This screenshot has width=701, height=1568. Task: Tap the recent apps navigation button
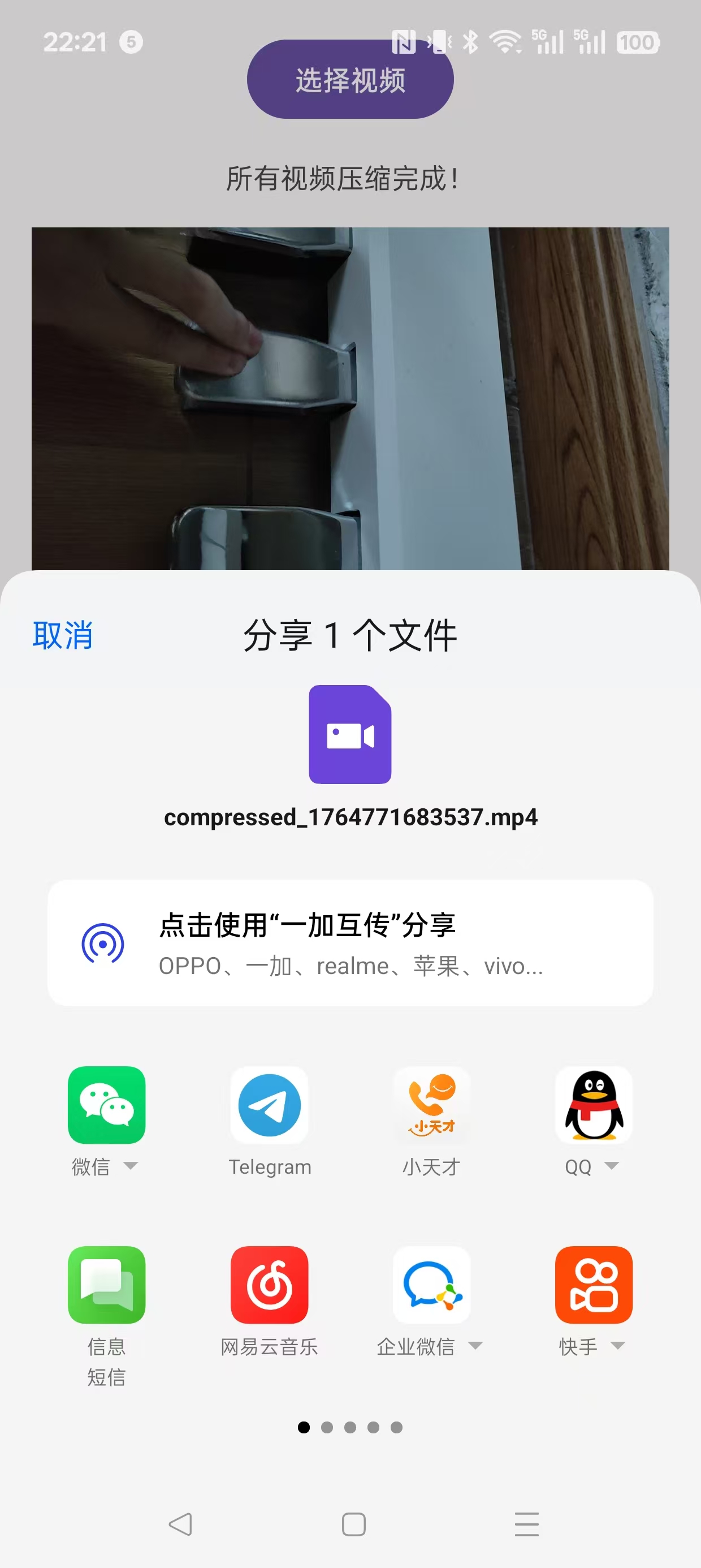coord(527,1524)
